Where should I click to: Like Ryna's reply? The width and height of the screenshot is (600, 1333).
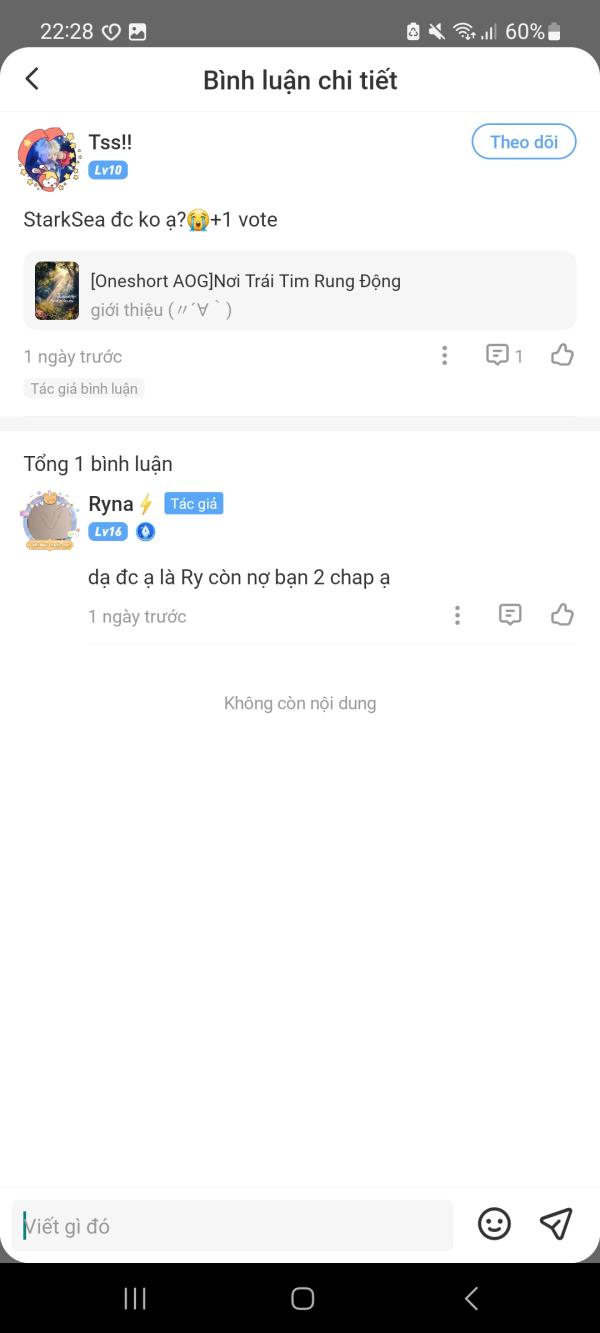coord(562,615)
